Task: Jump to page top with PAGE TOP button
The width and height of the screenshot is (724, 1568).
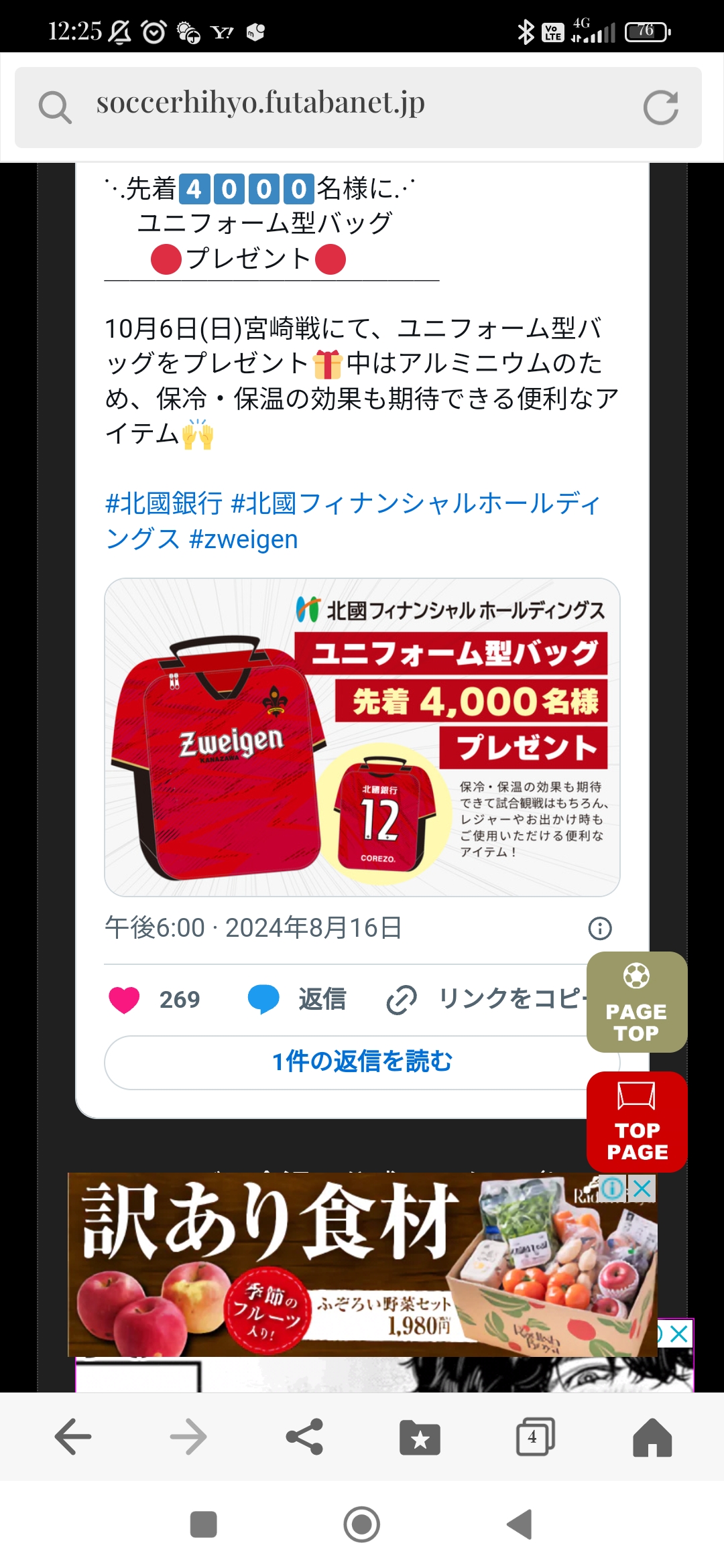Action: [x=637, y=1002]
